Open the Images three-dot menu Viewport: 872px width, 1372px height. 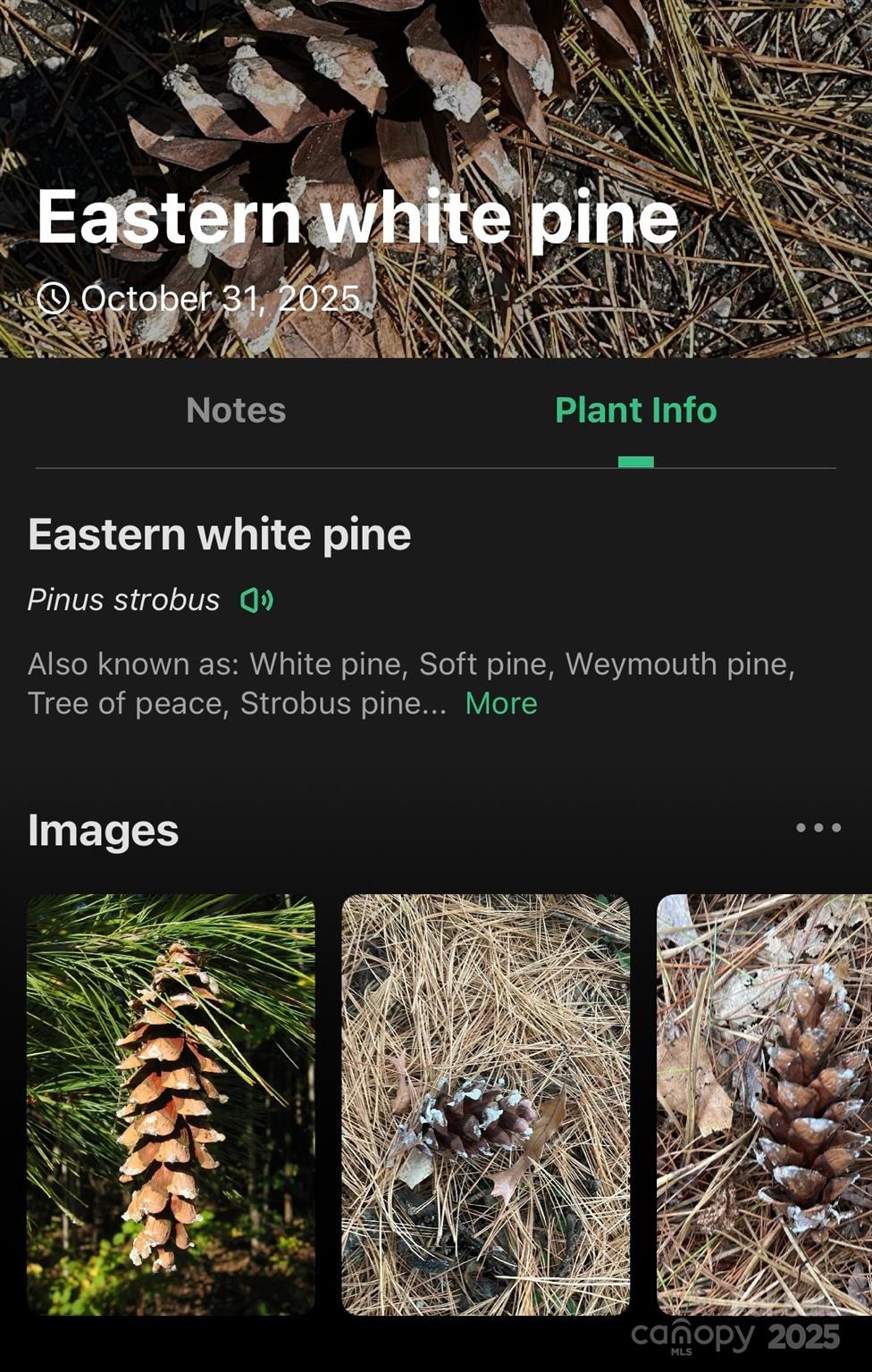pos(817,828)
